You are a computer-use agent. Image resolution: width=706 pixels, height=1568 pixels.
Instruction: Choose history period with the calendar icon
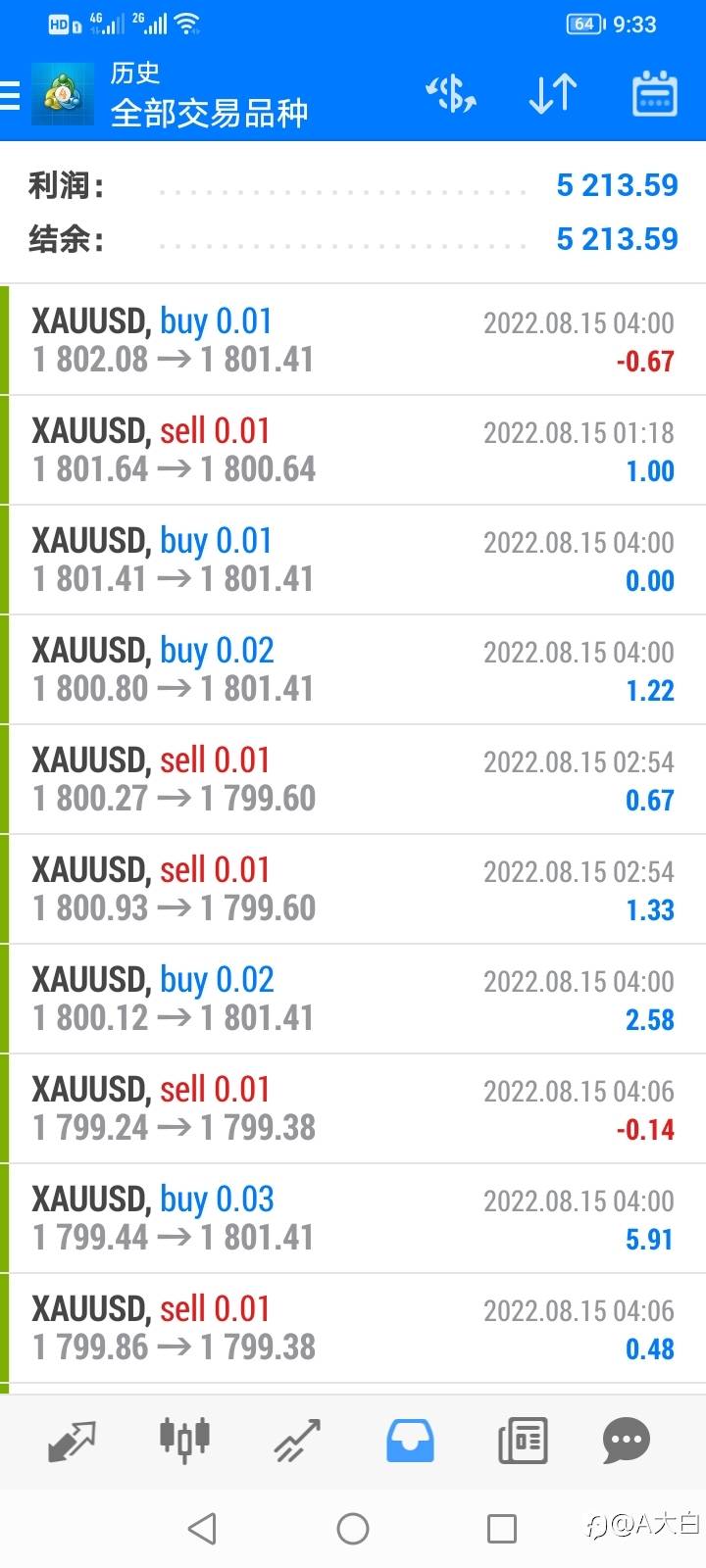(x=654, y=95)
